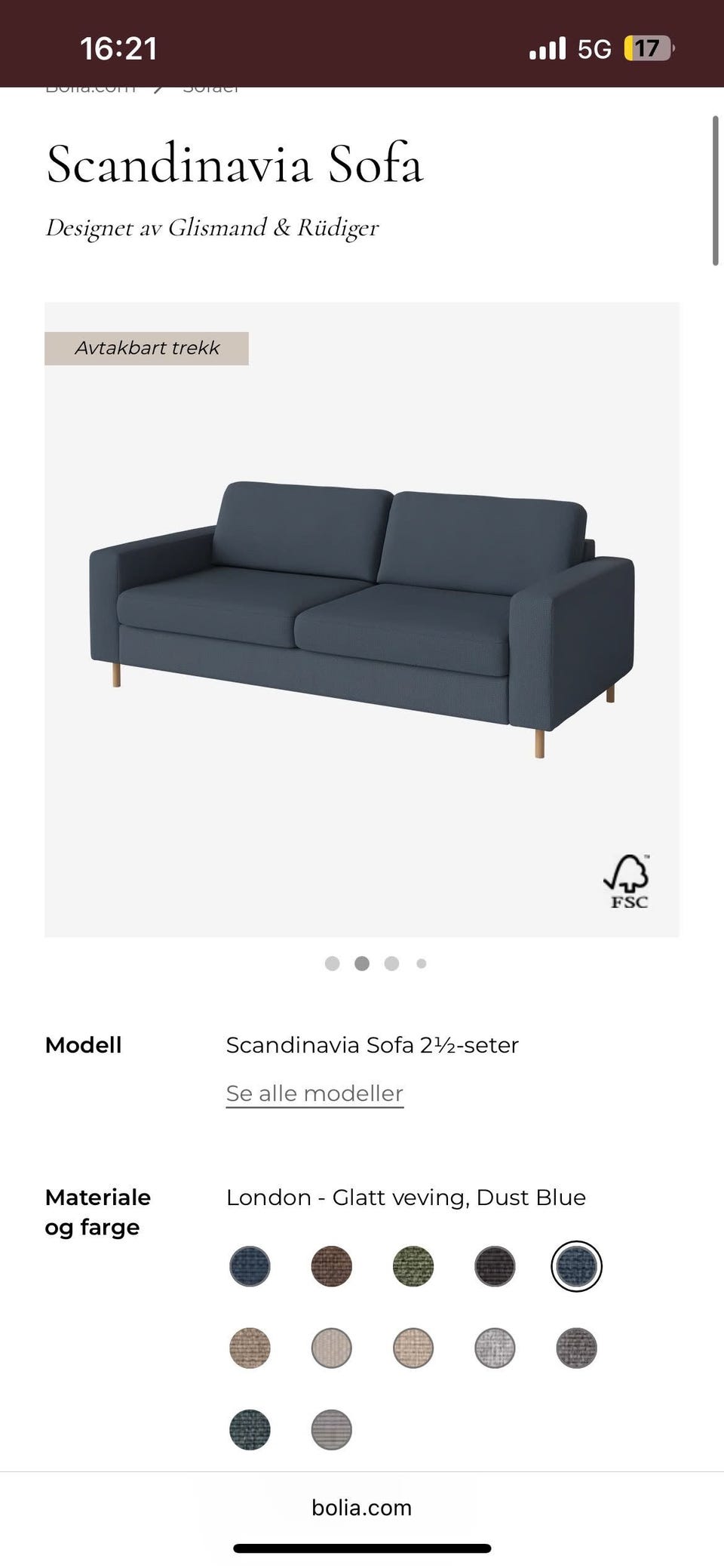
Task: Select the Dust Blue swatch with selection ring
Action: point(577,1268)
